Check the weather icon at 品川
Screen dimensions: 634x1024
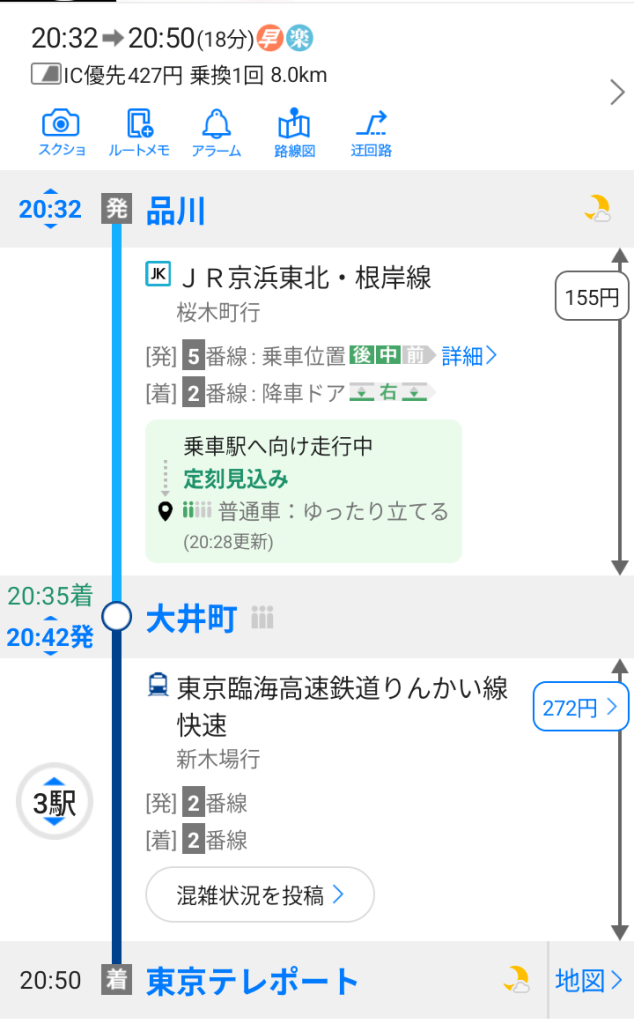tap(598, 209)
